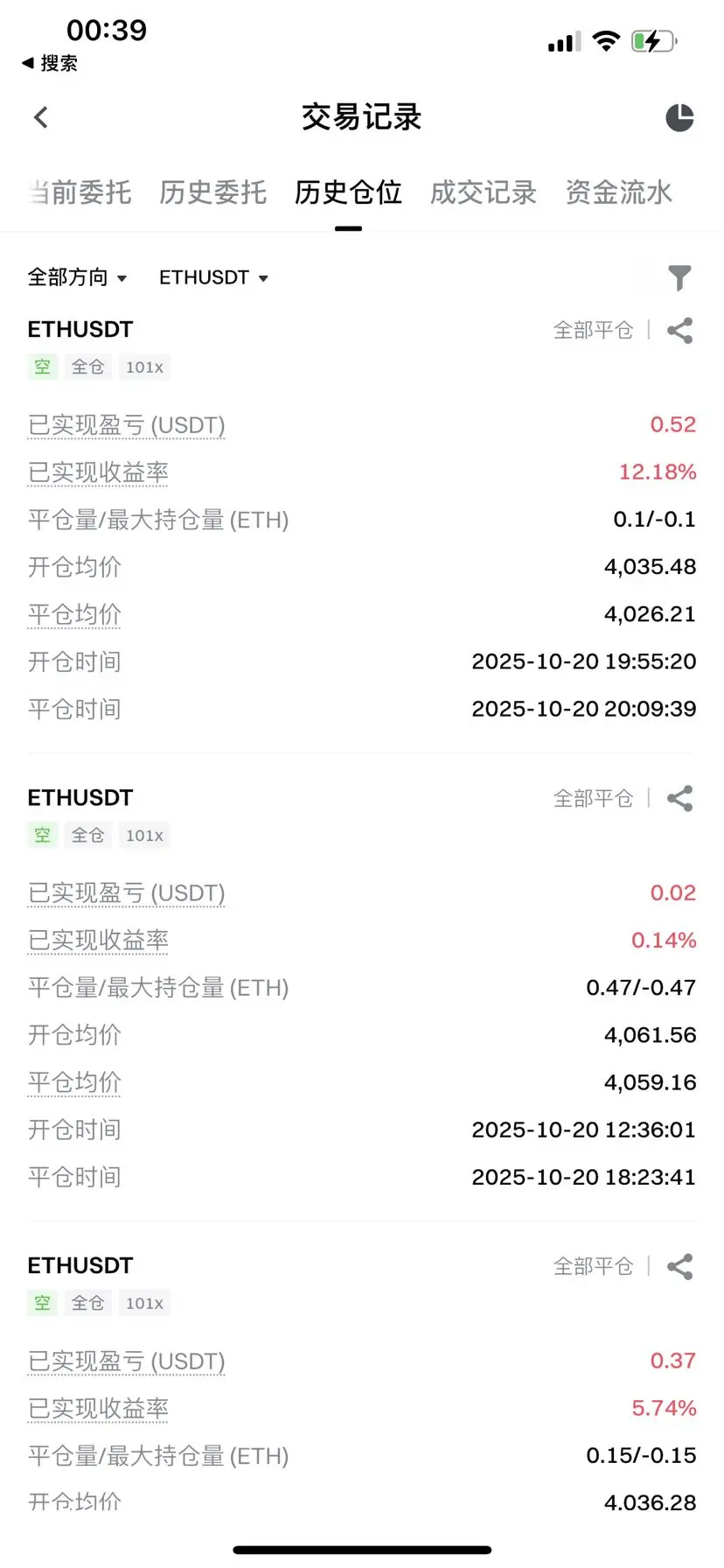Select the 历史仓位 tab

(x=348, y=192)
